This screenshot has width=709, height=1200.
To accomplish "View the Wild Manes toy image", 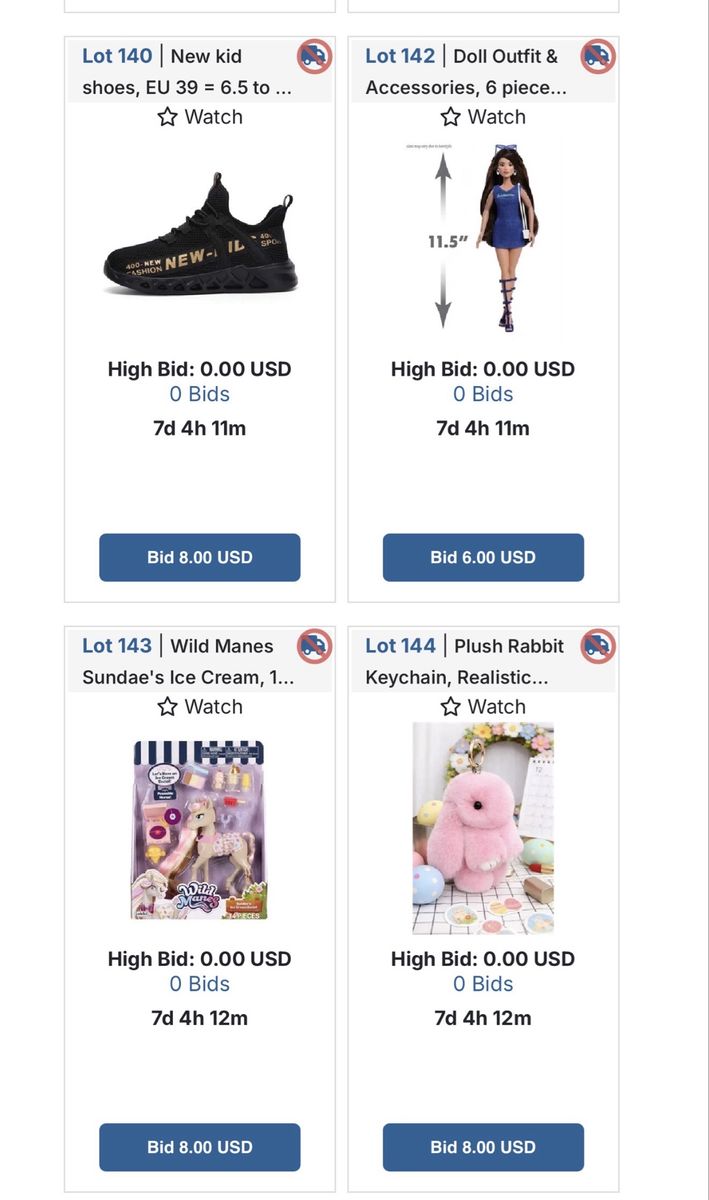I will [x=199, y=830].
